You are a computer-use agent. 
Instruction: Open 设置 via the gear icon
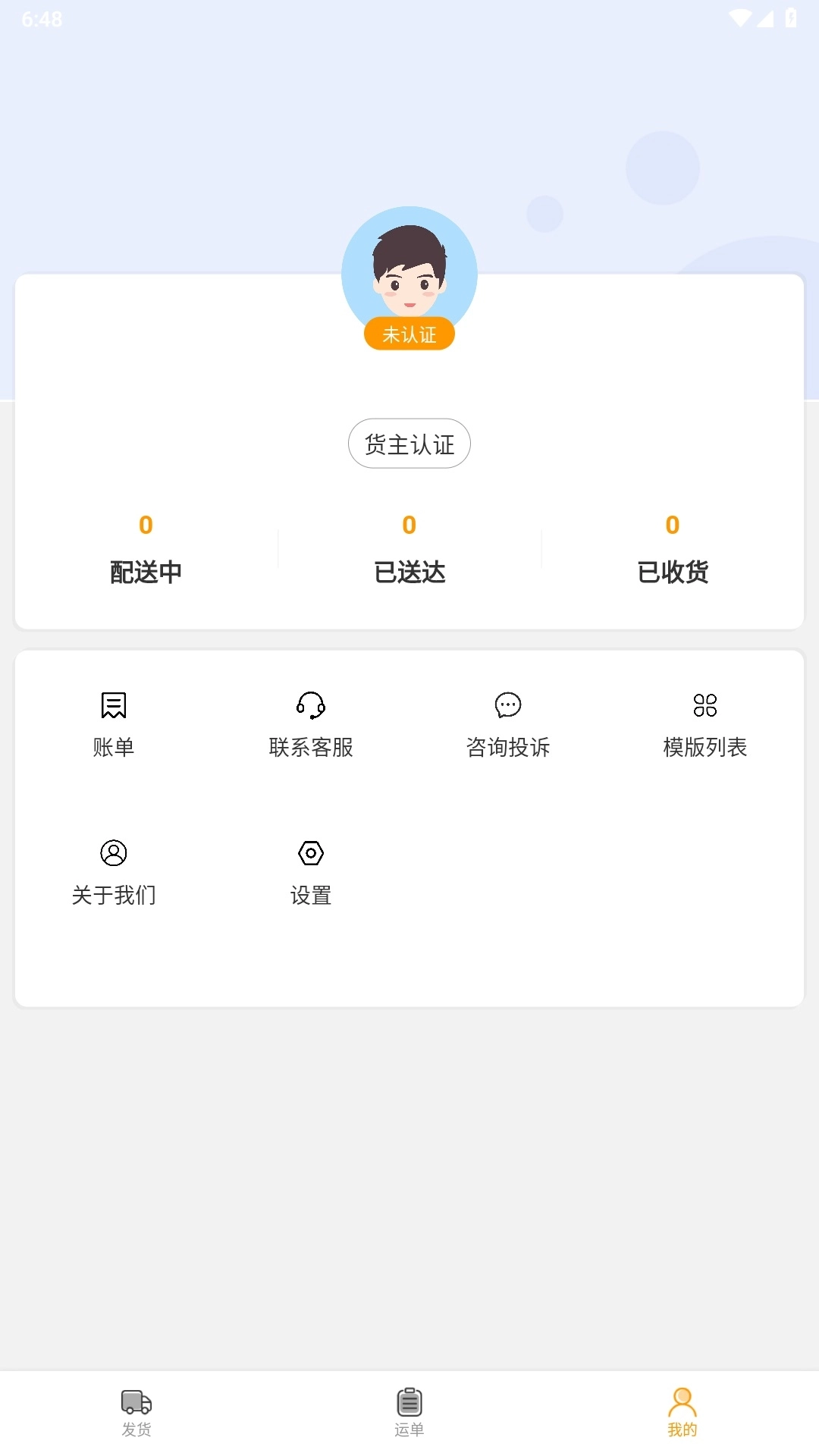(x=309, y=855)
